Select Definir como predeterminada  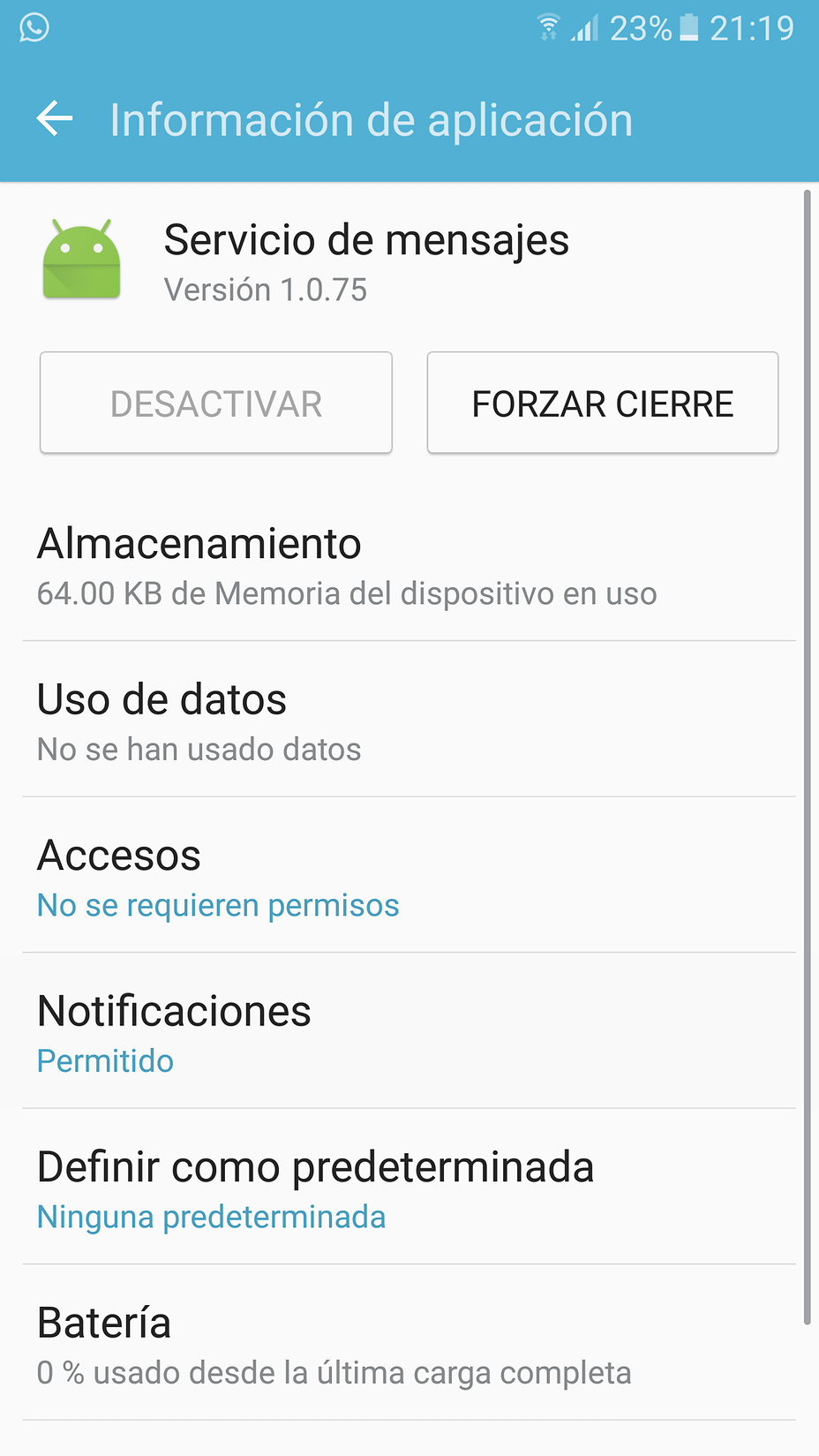point(409,1188)
